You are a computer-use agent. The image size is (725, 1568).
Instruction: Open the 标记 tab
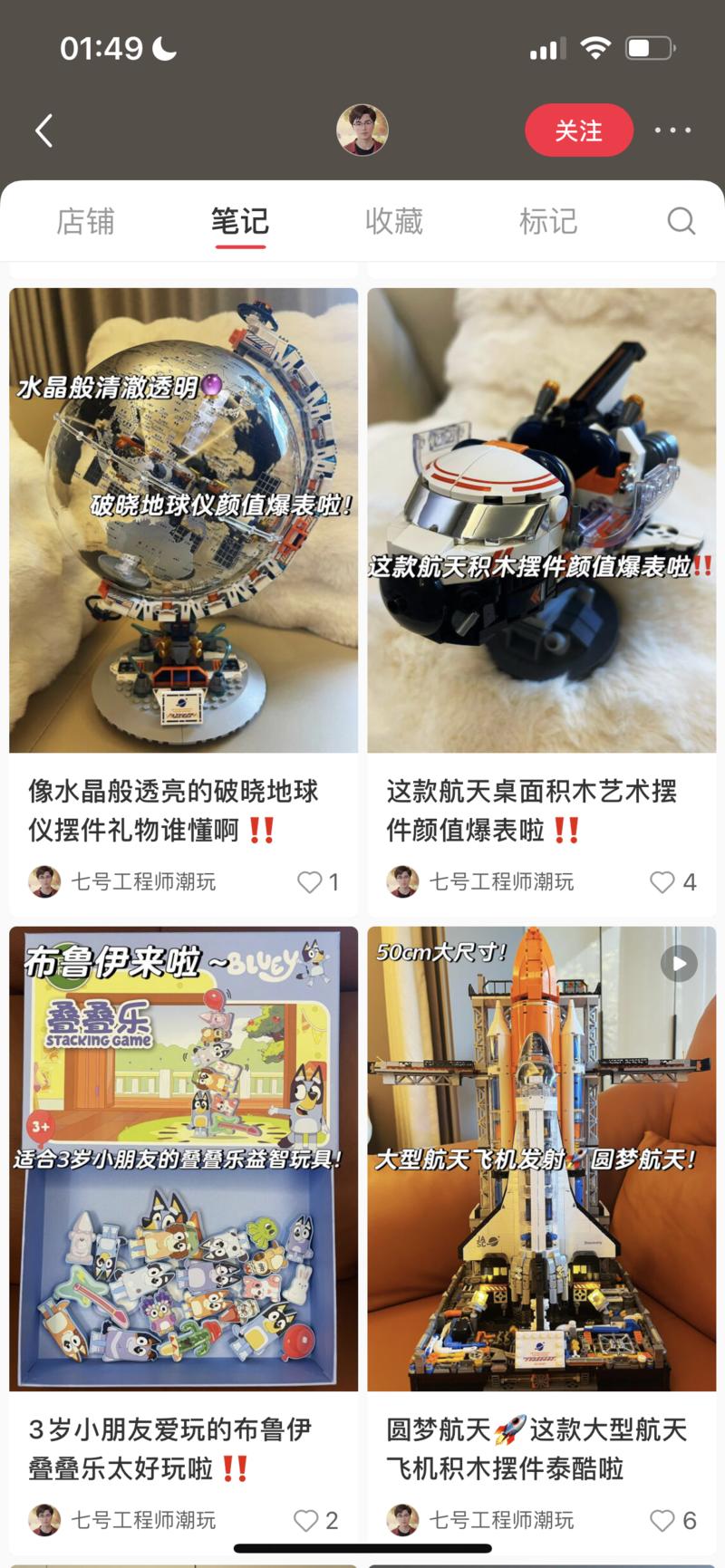coord(547,221)
